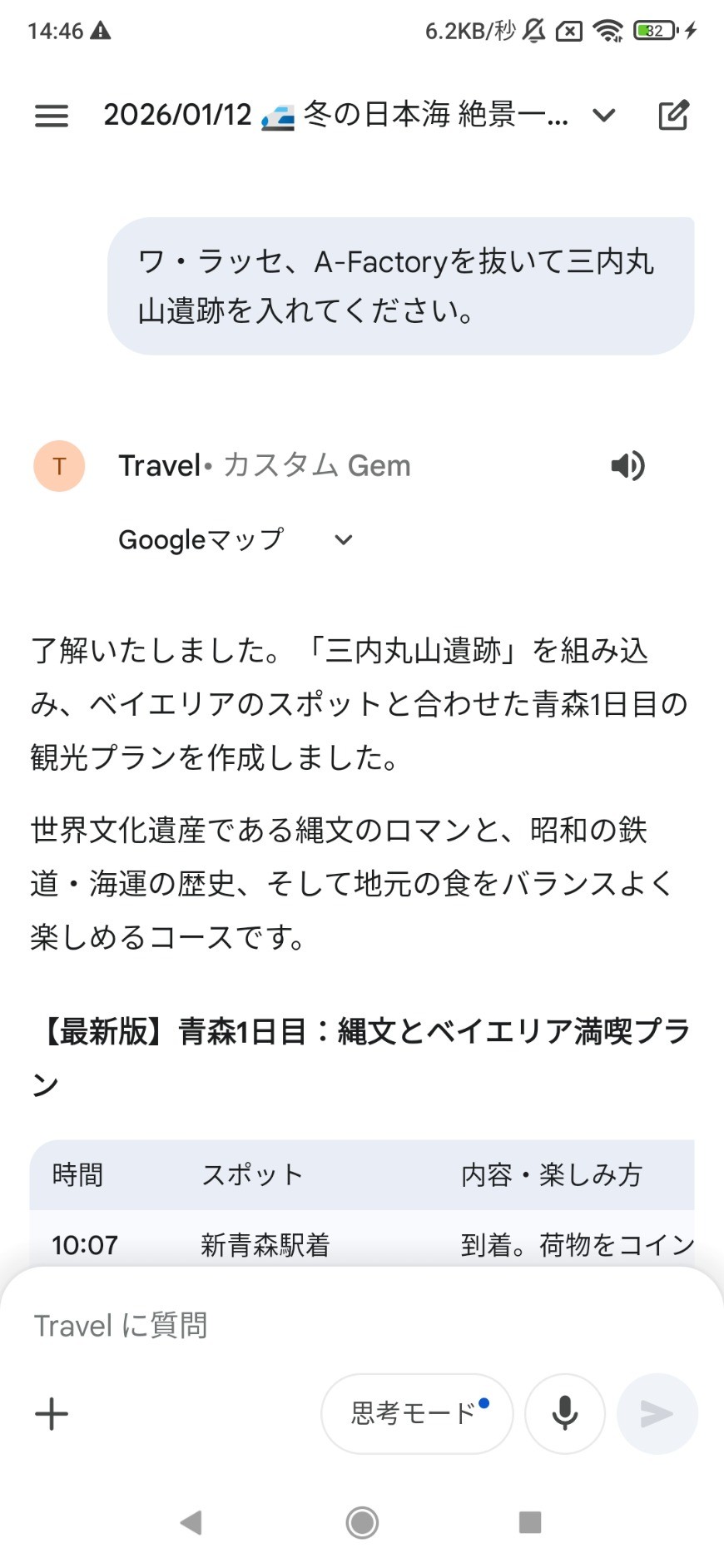The image size is (724, 1568).
Task: Open the plus attachment menu
Action: [x=52, y=1413]
